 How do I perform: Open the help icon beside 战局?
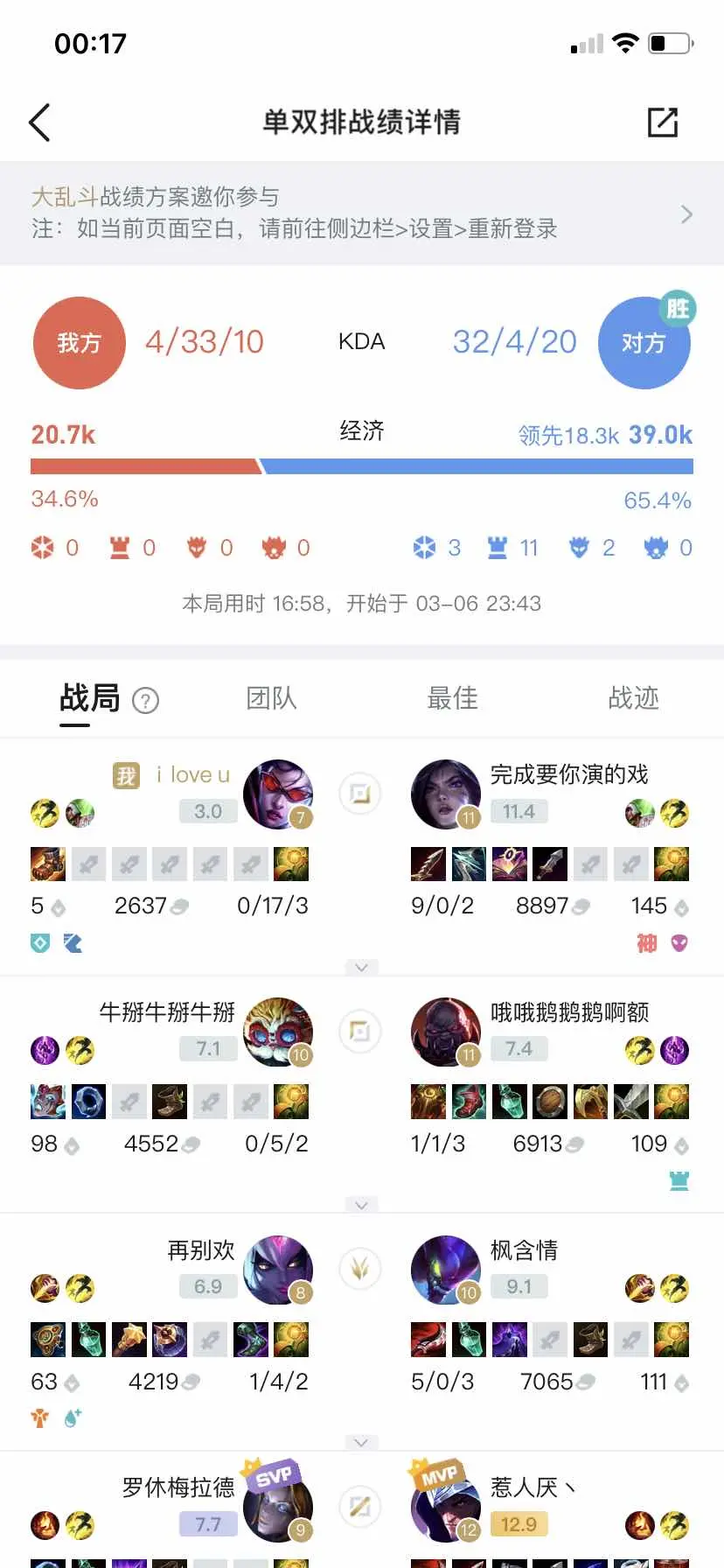tap(145, 701)
